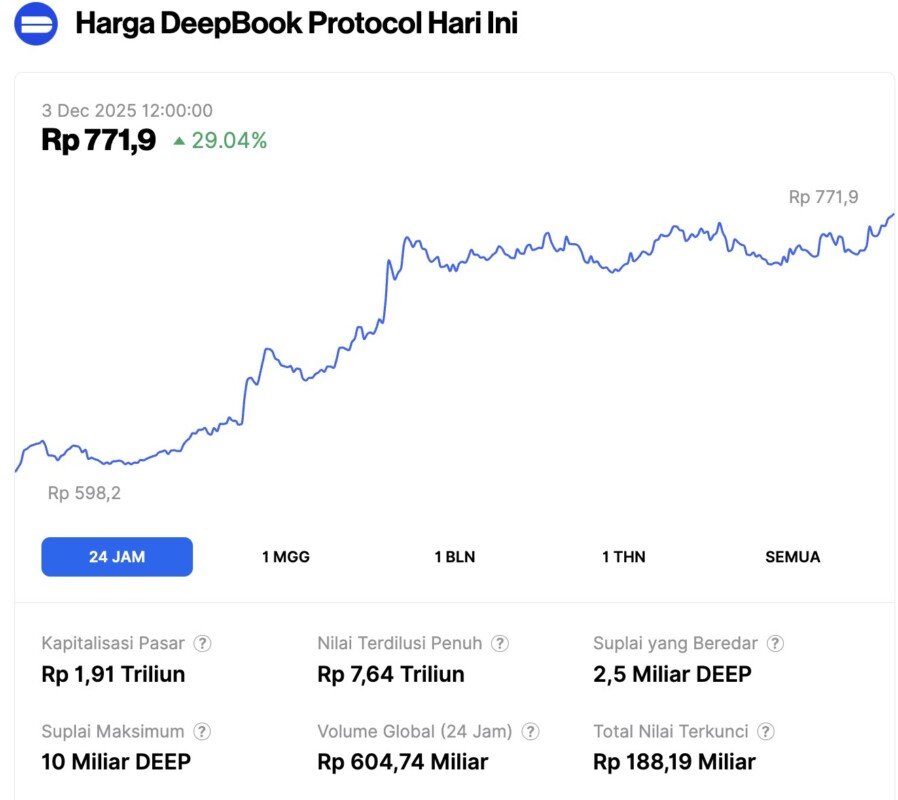The height and width of the screenshot is (800, 898).
Task: Open Suplai Maksimum help tooltip
Action: (x=202, y=732)
